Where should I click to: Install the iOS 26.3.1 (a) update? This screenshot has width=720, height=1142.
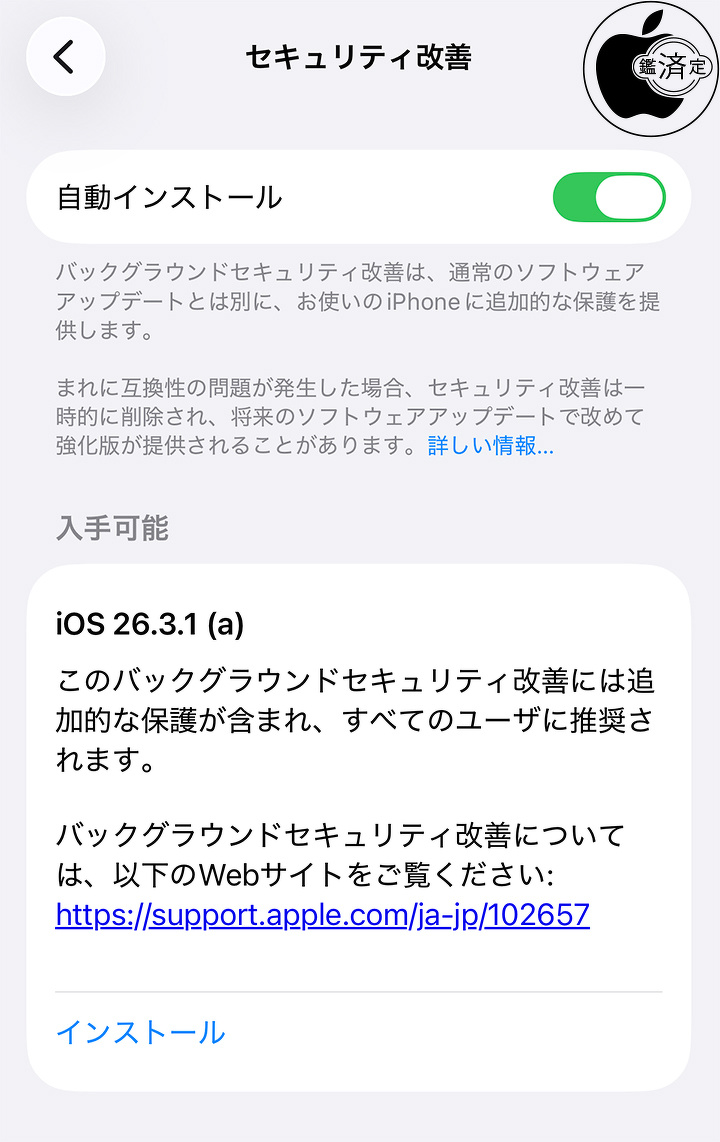coord(141,1032)
